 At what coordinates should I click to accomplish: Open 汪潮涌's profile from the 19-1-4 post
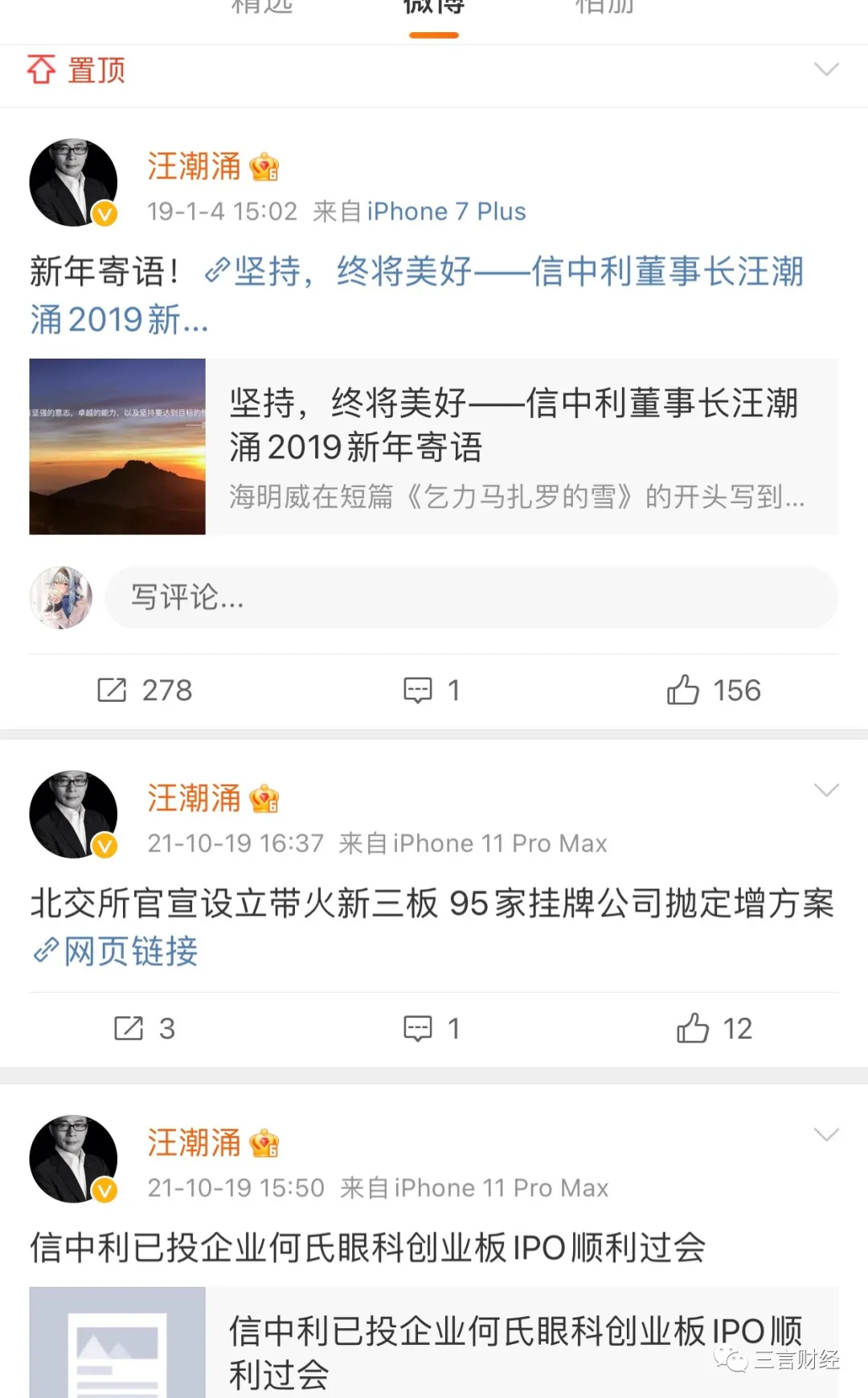point(194,166)
